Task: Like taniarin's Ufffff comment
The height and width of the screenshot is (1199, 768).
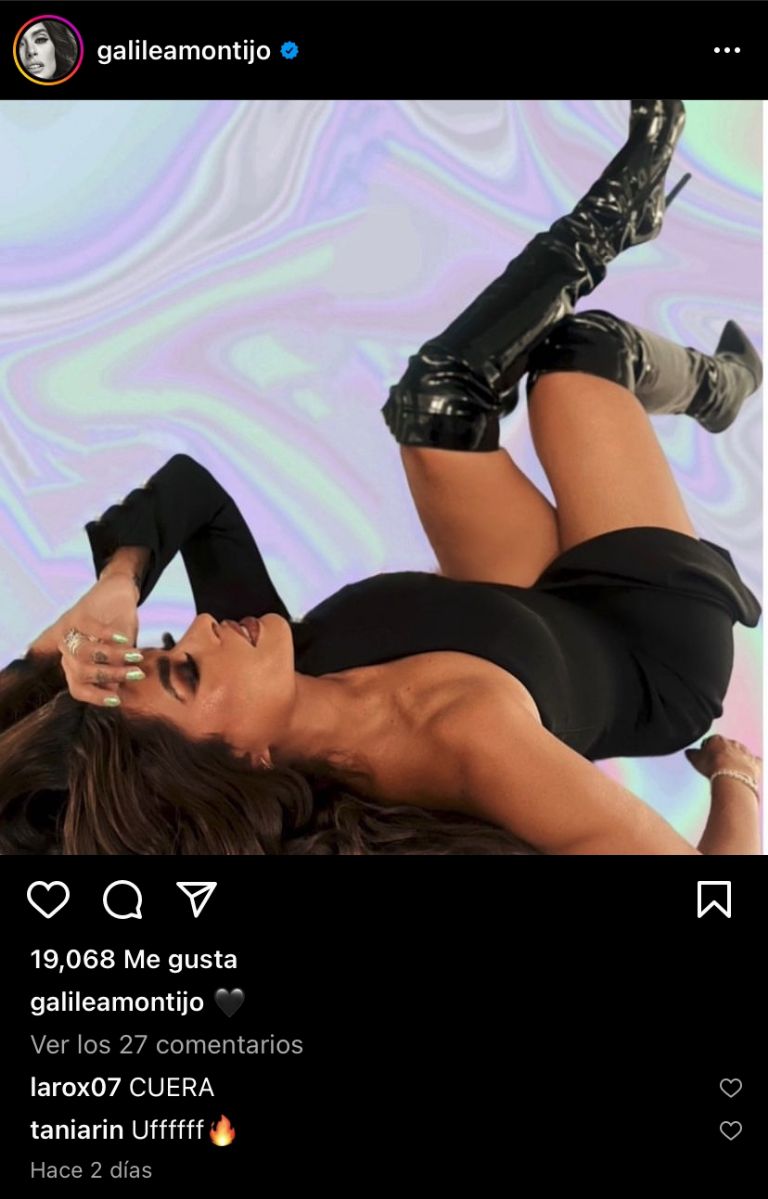Action: [x=731, y=1131]
